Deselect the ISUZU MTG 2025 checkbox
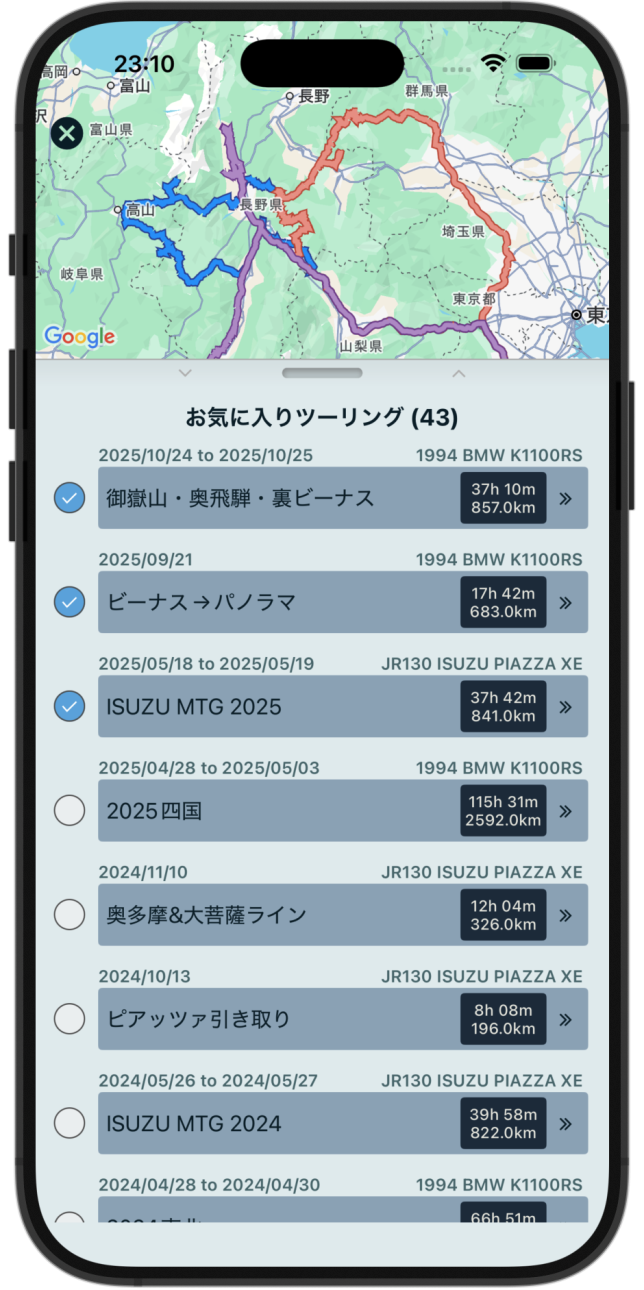Image resolution: width=644 pixels, height=1290 pixels. tap(69, 706)
